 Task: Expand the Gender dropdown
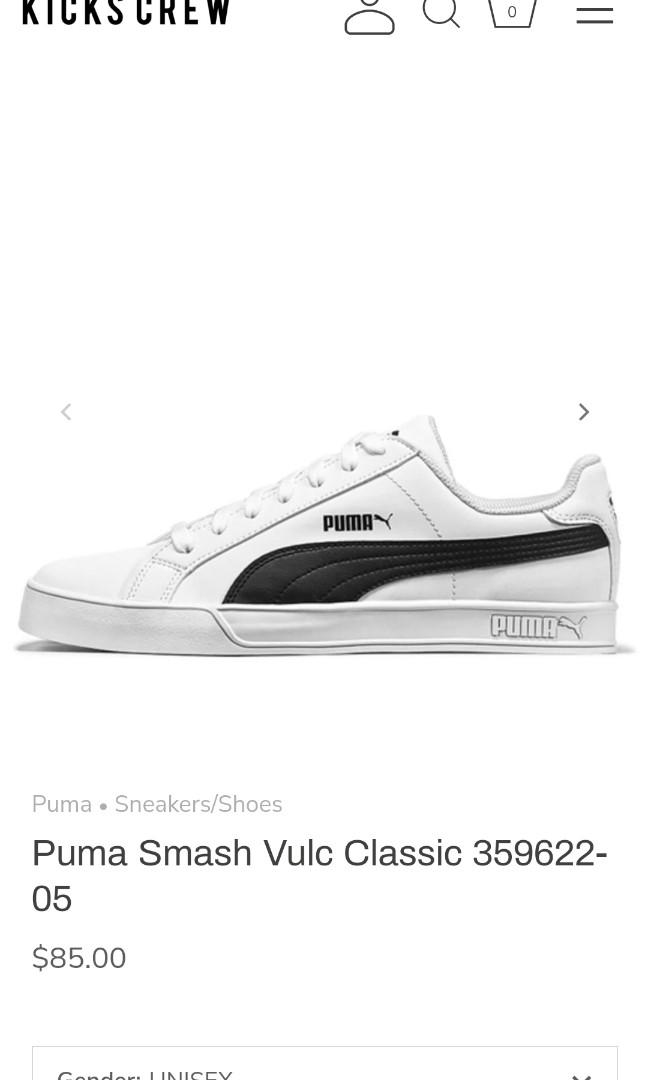tap(325, 1064)
